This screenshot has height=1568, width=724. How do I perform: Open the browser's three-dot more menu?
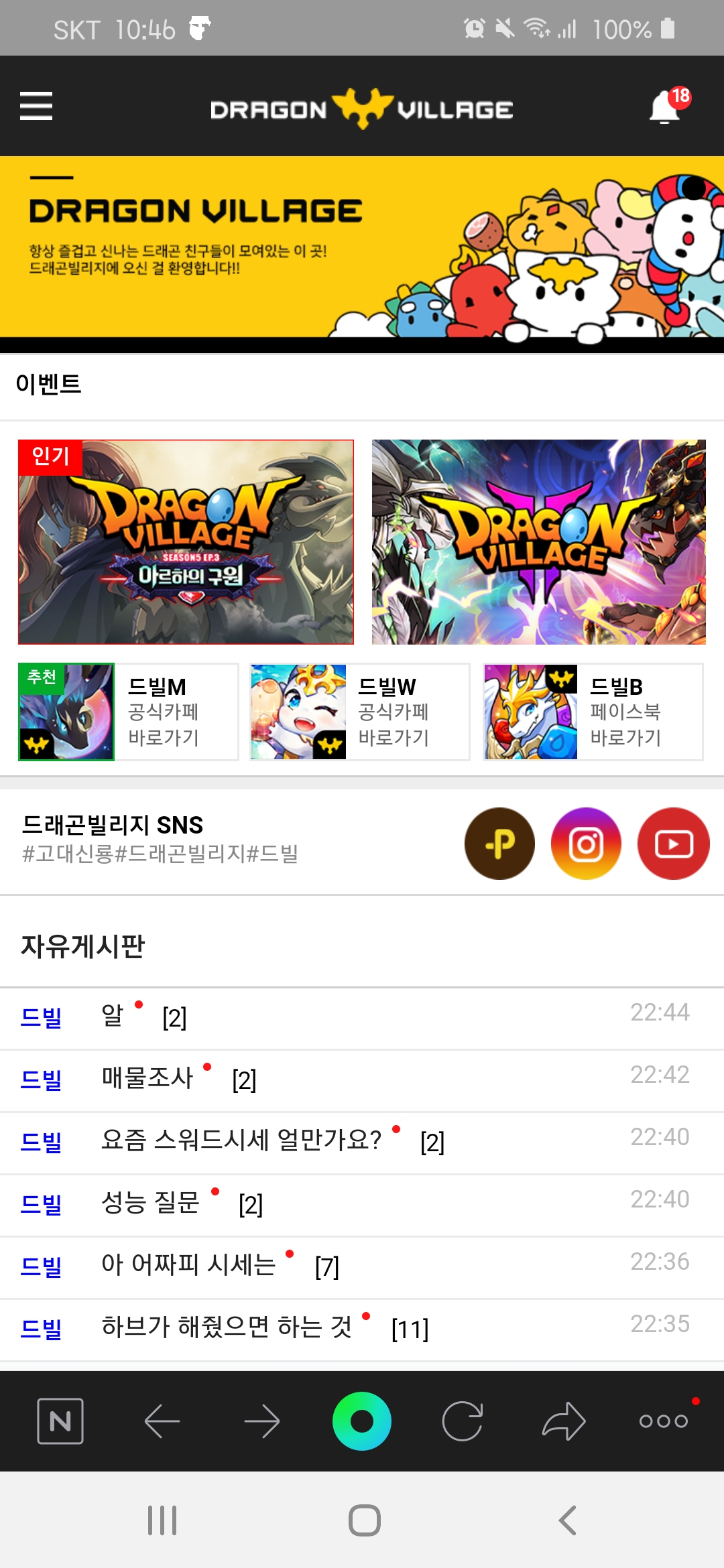click(663, 1421)
